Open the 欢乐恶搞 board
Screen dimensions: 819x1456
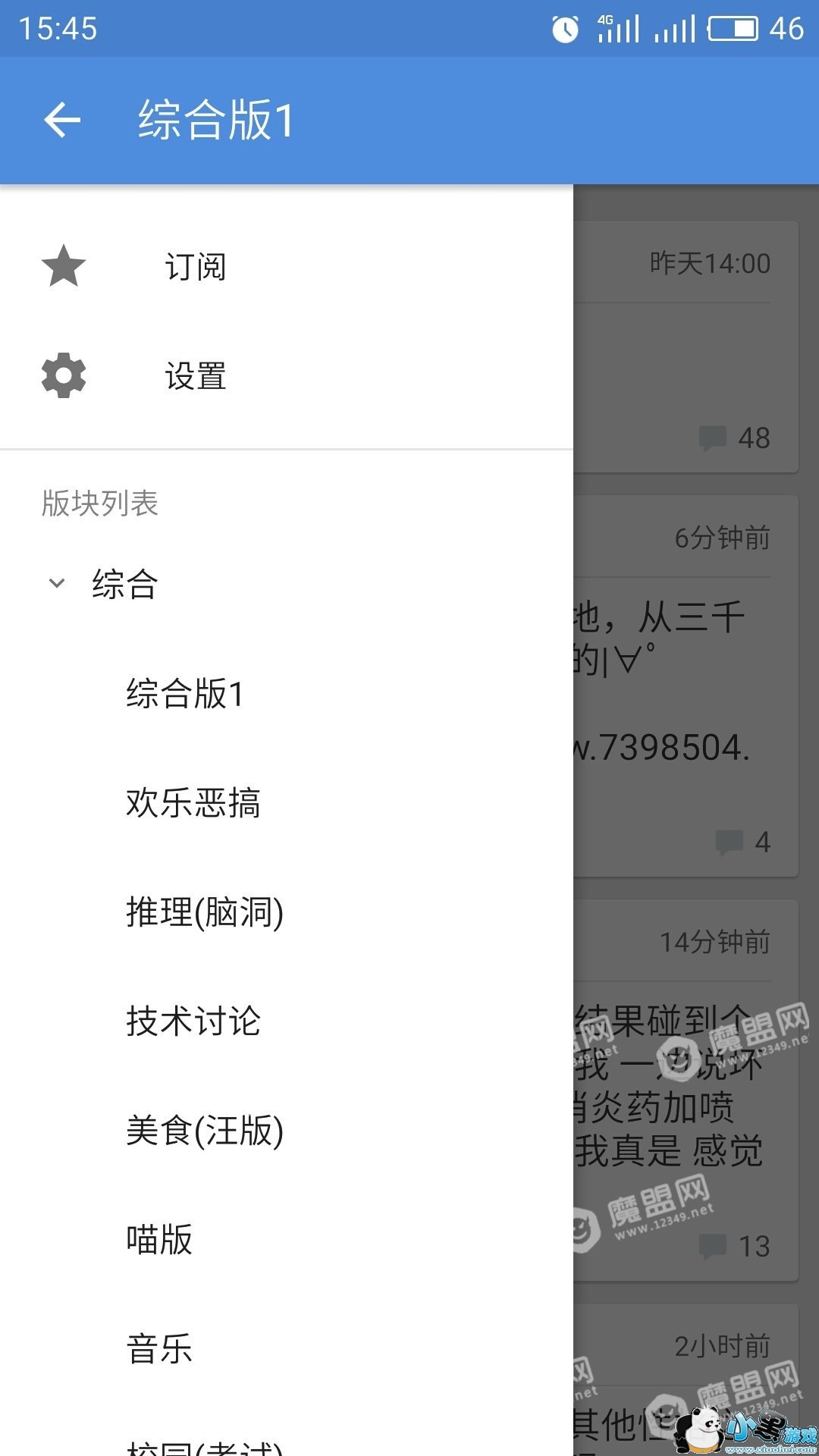pyautogui.click(x=193, y=802)
